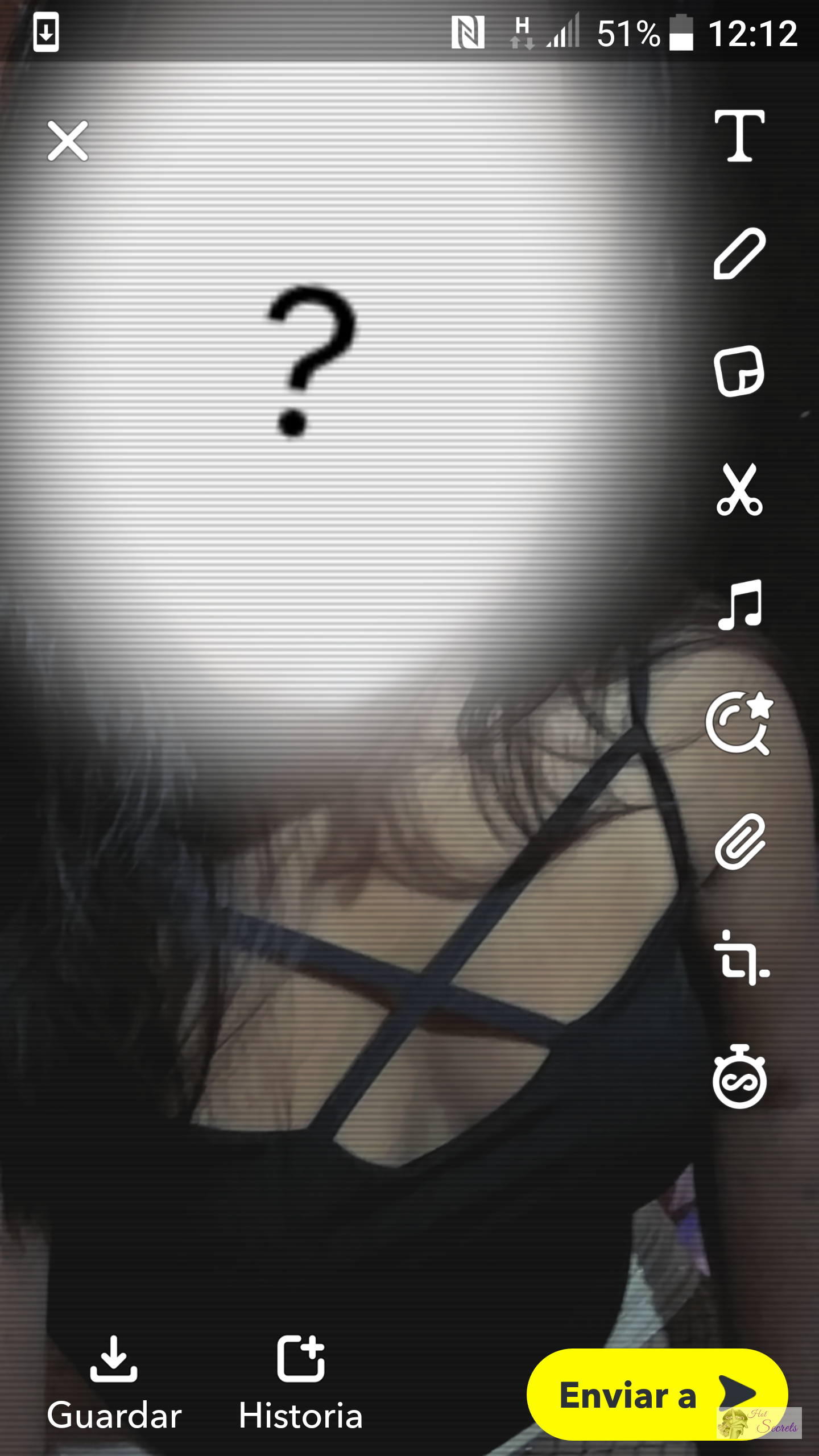Discard the snap with the X
The width and height of the screenshot is (819, 1456).
click(x=68, y=140)
